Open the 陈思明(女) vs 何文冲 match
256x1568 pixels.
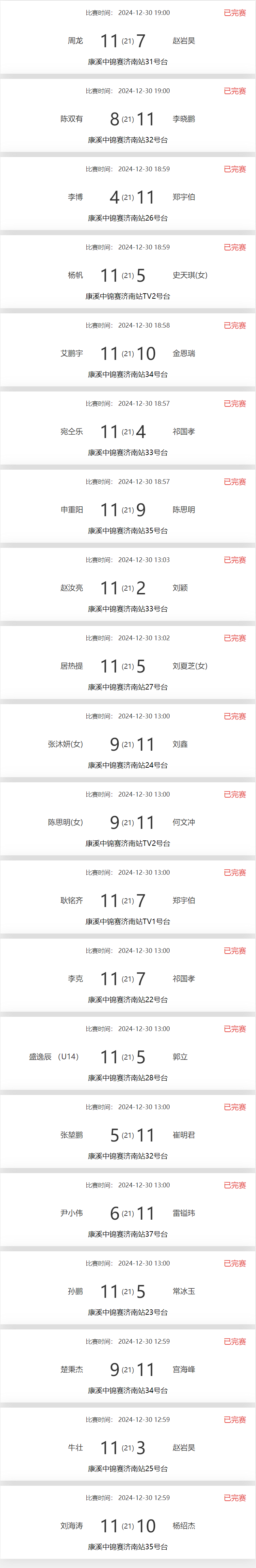click(x=128, y=822)
